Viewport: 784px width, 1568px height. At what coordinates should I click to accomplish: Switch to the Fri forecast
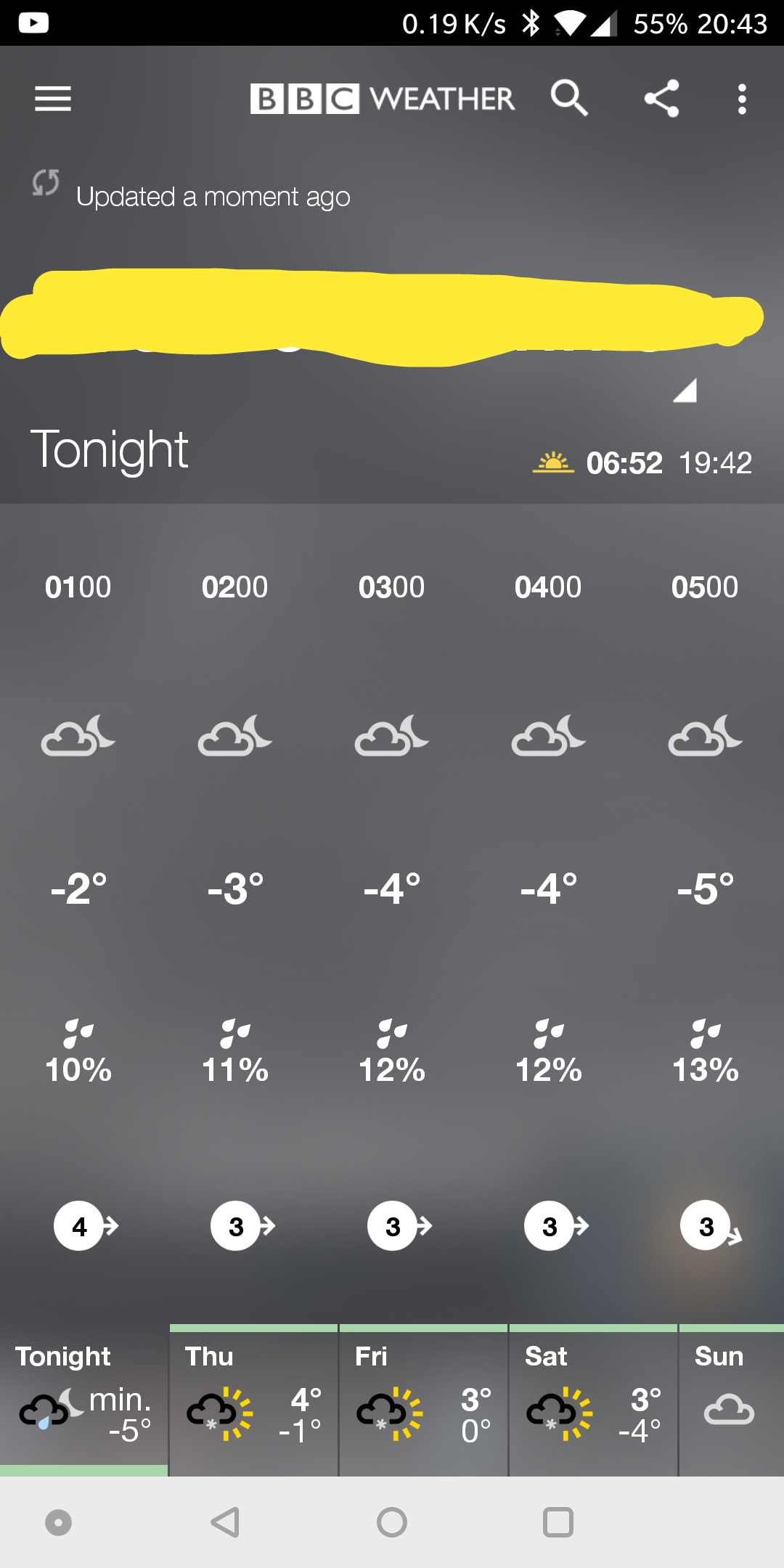(x=423, y=1399)
